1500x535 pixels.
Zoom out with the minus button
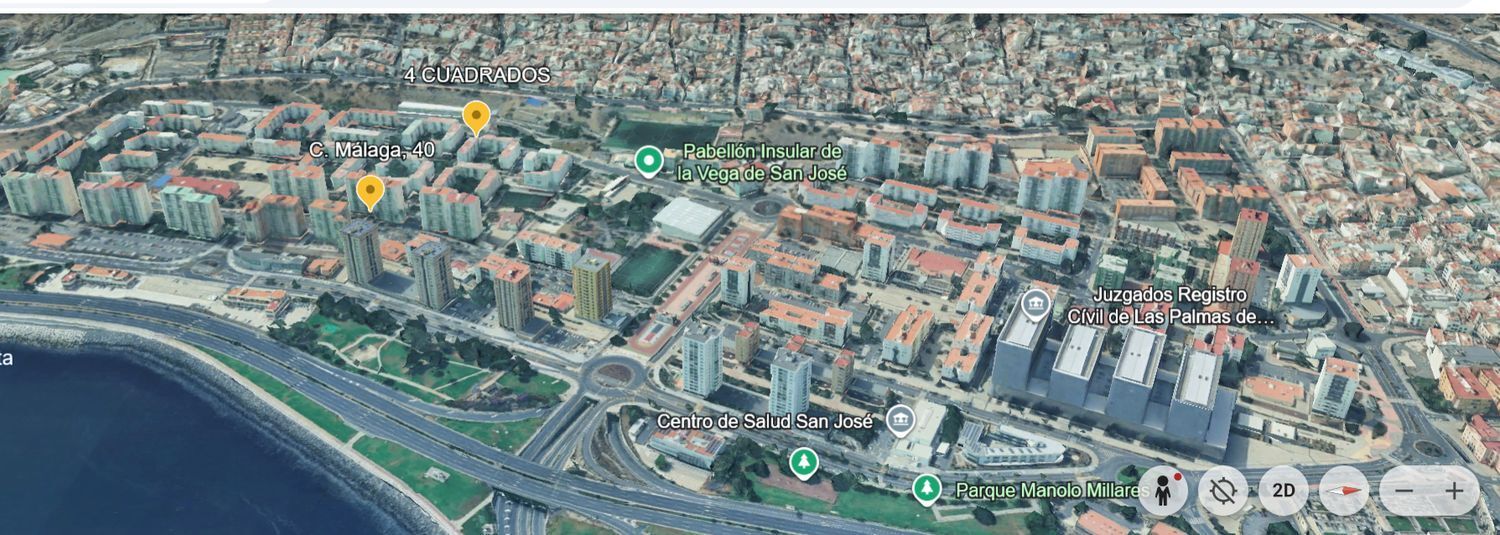pos(1404,491)
